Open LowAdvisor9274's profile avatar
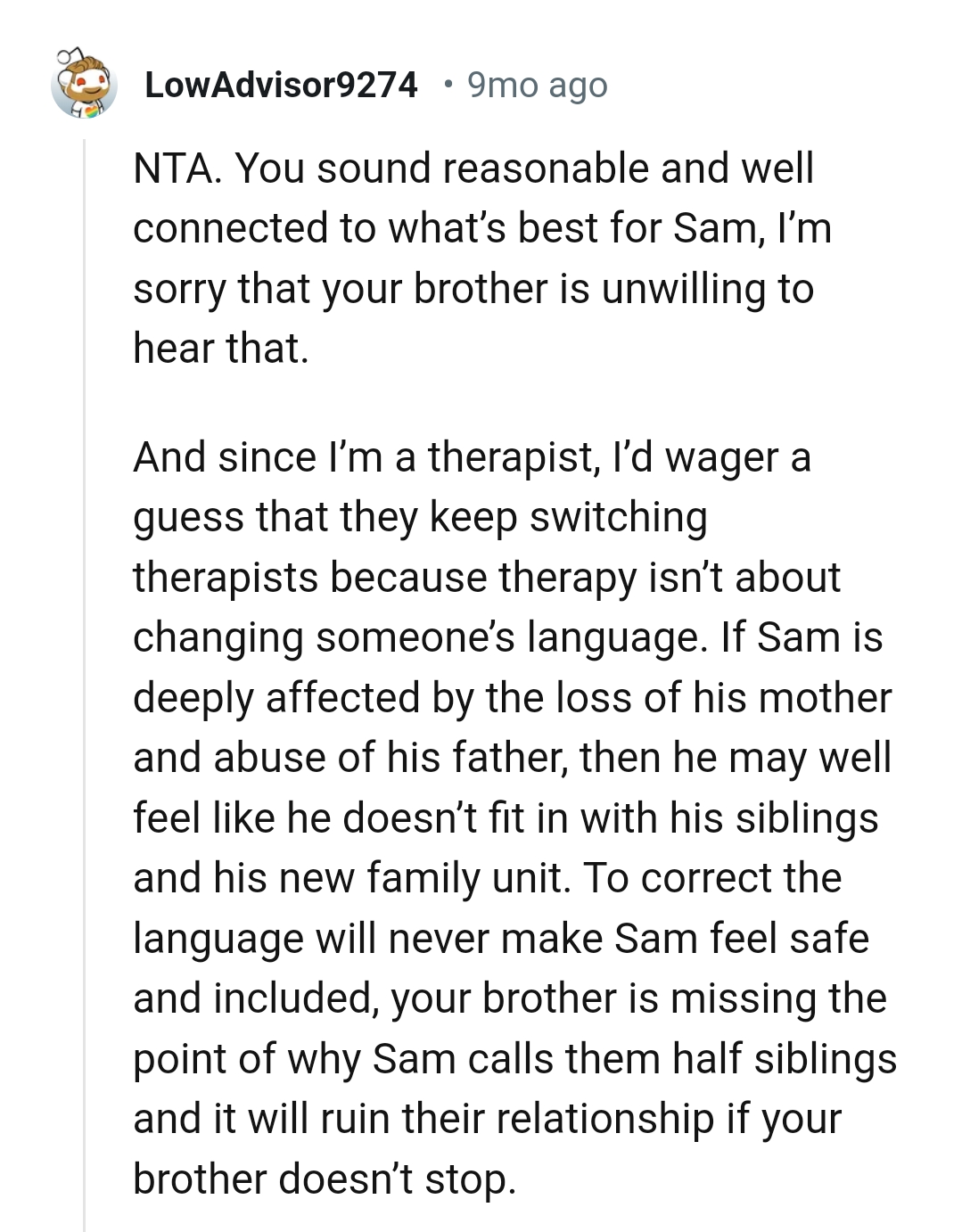Image resolution: width=962 pixels, height=1232 pixels. (x=85, y=86)
